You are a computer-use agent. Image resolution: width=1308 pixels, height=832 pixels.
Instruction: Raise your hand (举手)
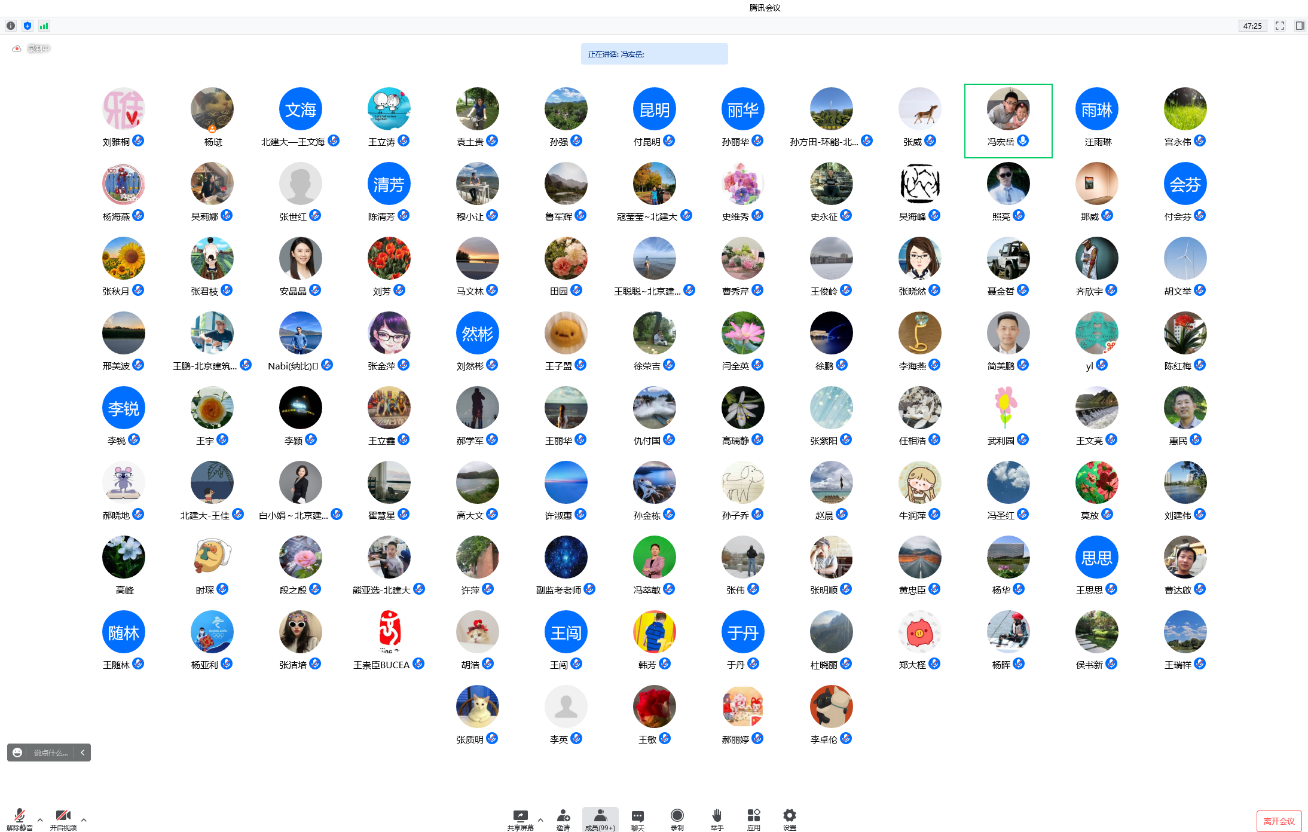coord(717,818)
